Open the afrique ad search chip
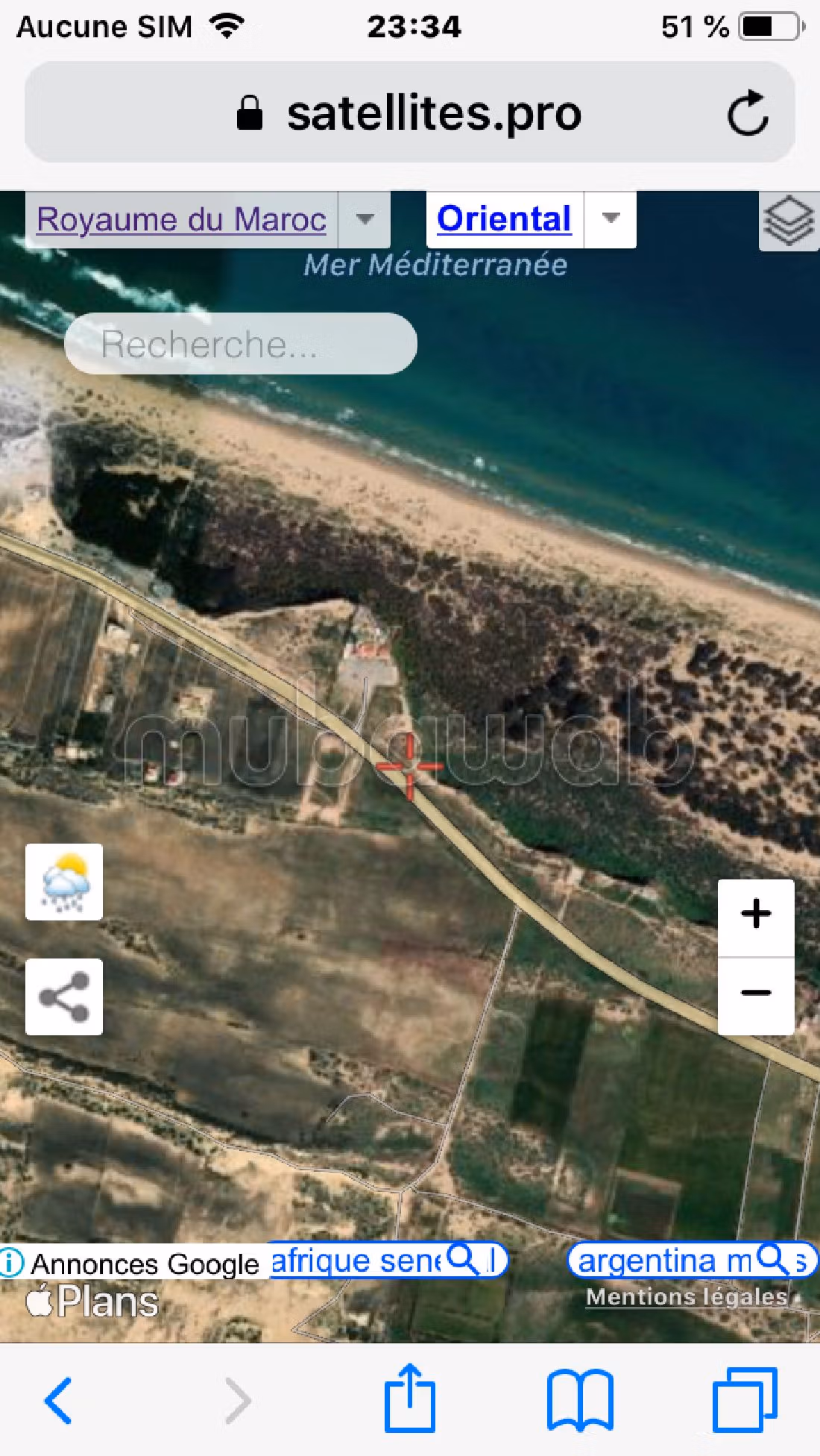The height and width of the screenshot is (1456, 820). tap(386, 1261)
